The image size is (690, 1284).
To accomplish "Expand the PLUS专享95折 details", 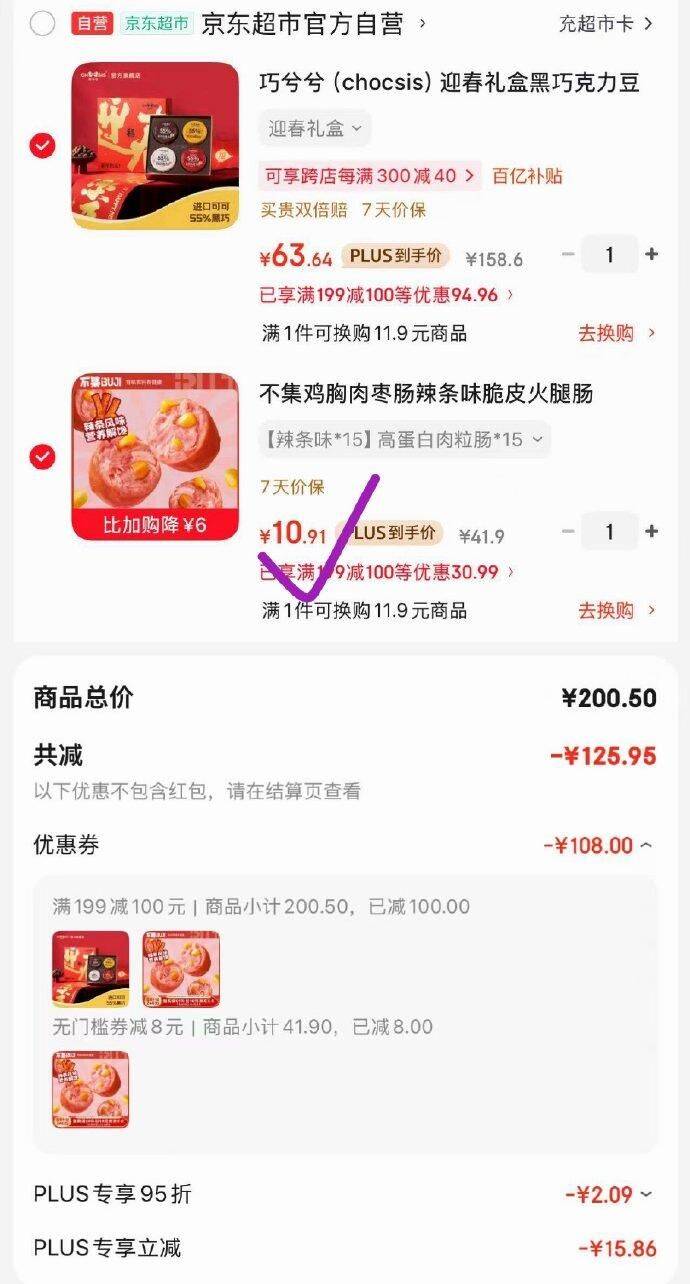I will (x=608, y=1194).
